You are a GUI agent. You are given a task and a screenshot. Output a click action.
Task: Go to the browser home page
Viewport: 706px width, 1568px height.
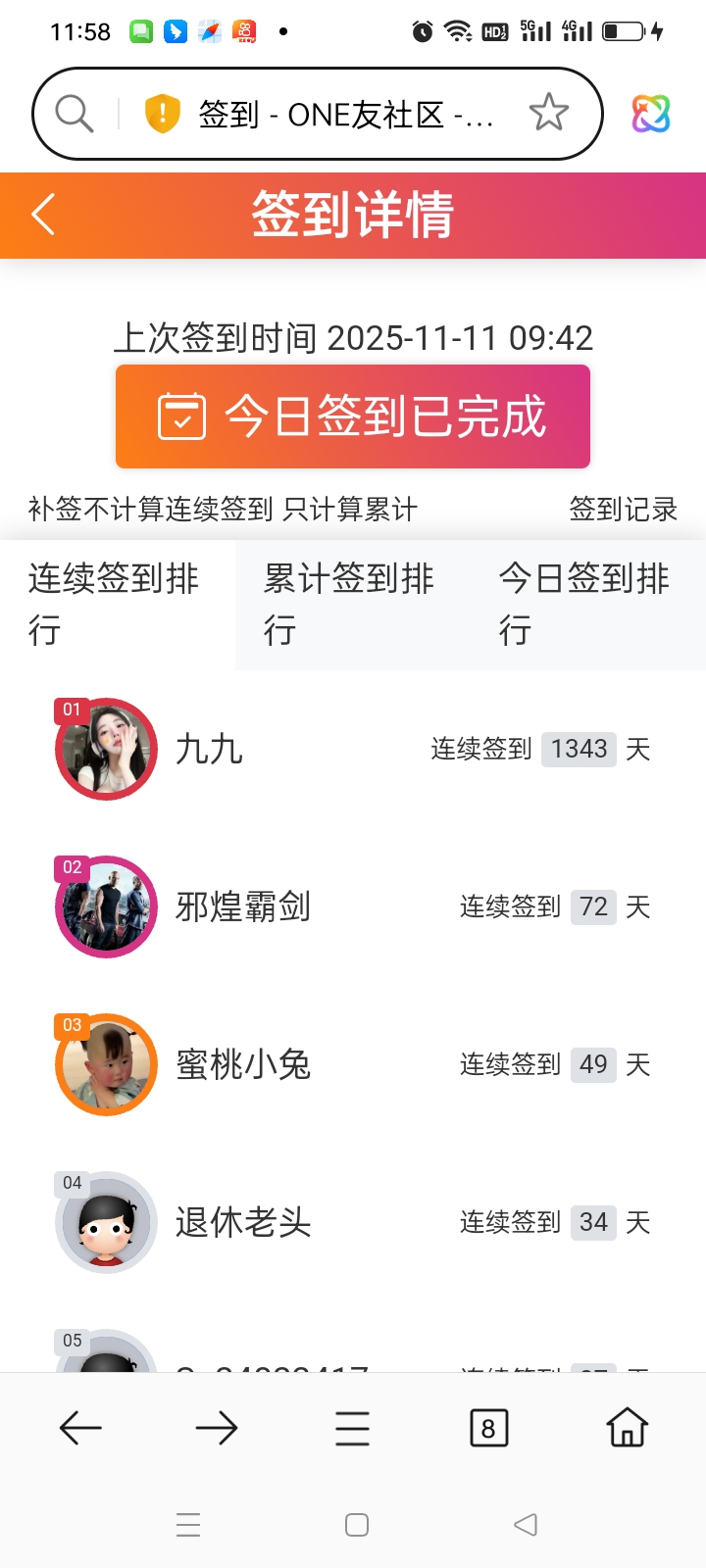(628, 1428)
